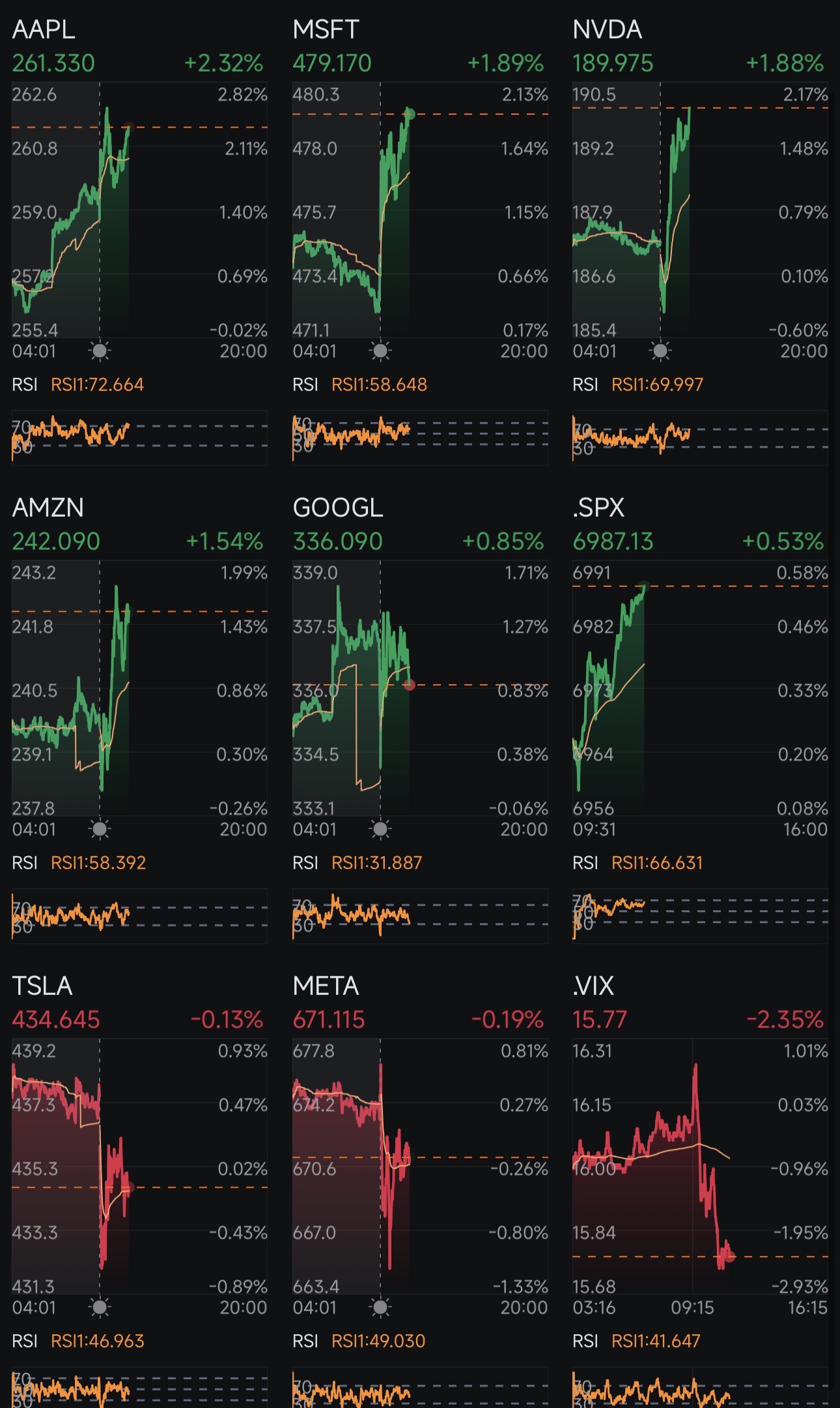This screenshot has width=840, height=1408.
Task: Open the GOOGL chart card
Action: click(420, 719)
